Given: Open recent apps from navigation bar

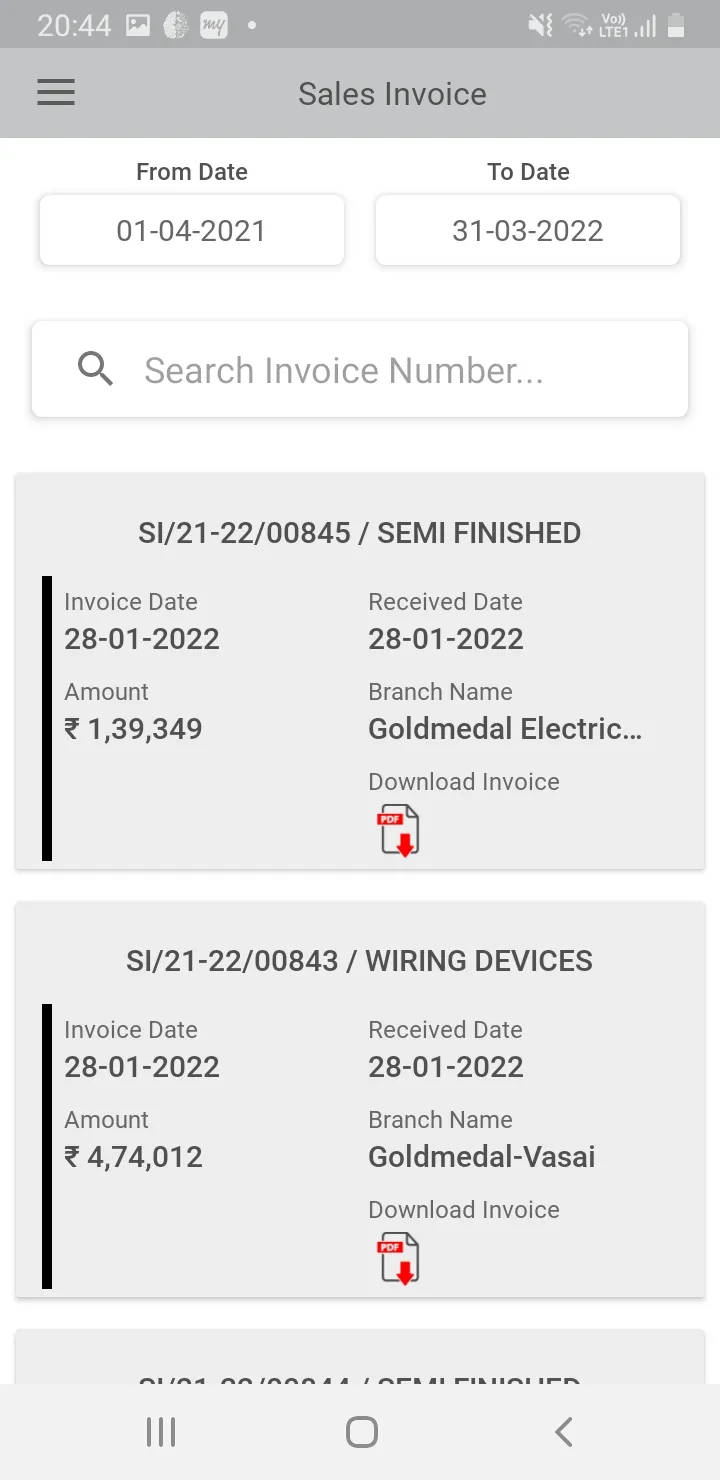Looking at the screenshot, I should pyautogui.click(x=161, y=1432).
